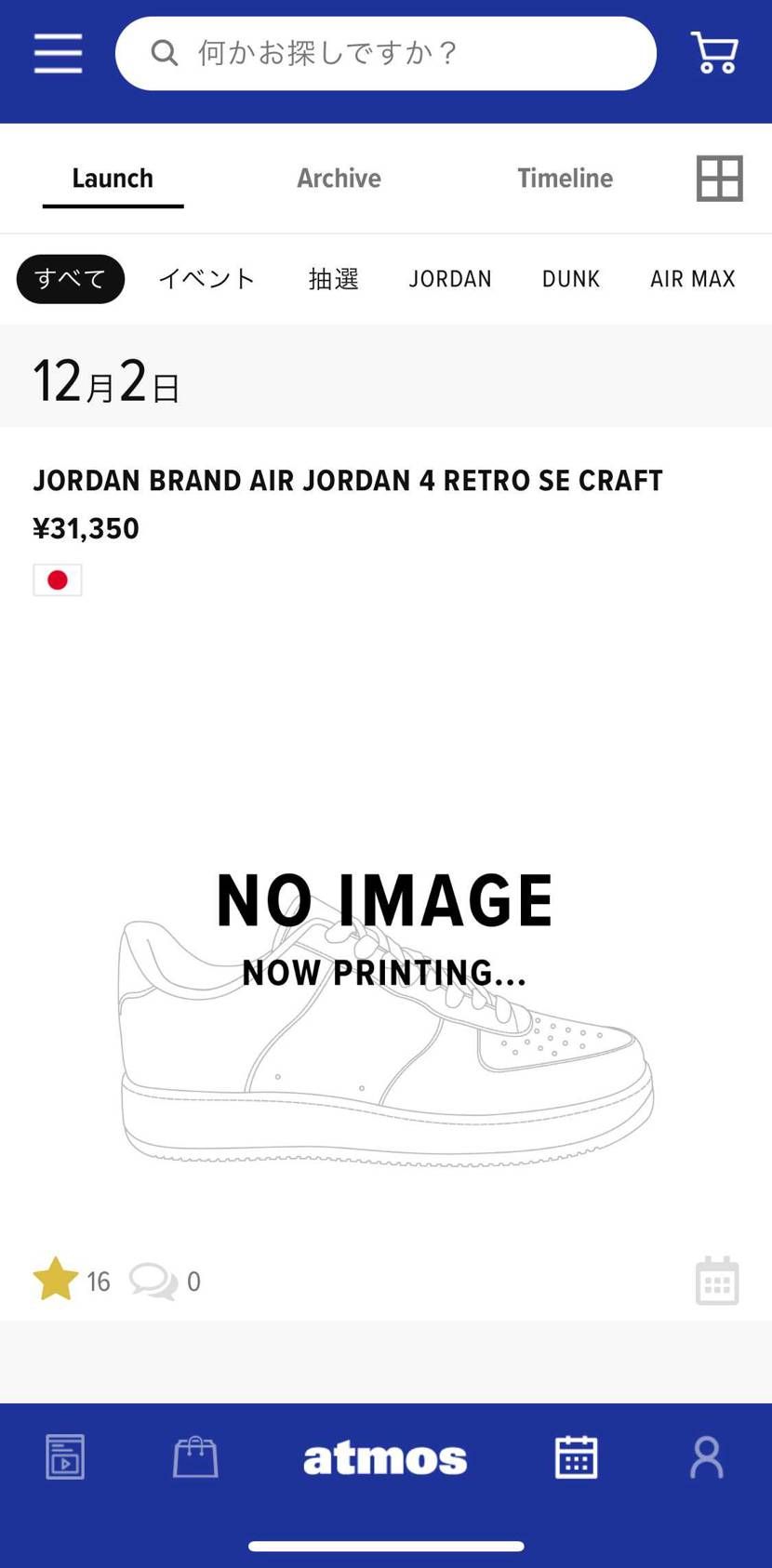Open the account profile tab
This screenshot has width=772, height=1568.
tap(706, 1457)
